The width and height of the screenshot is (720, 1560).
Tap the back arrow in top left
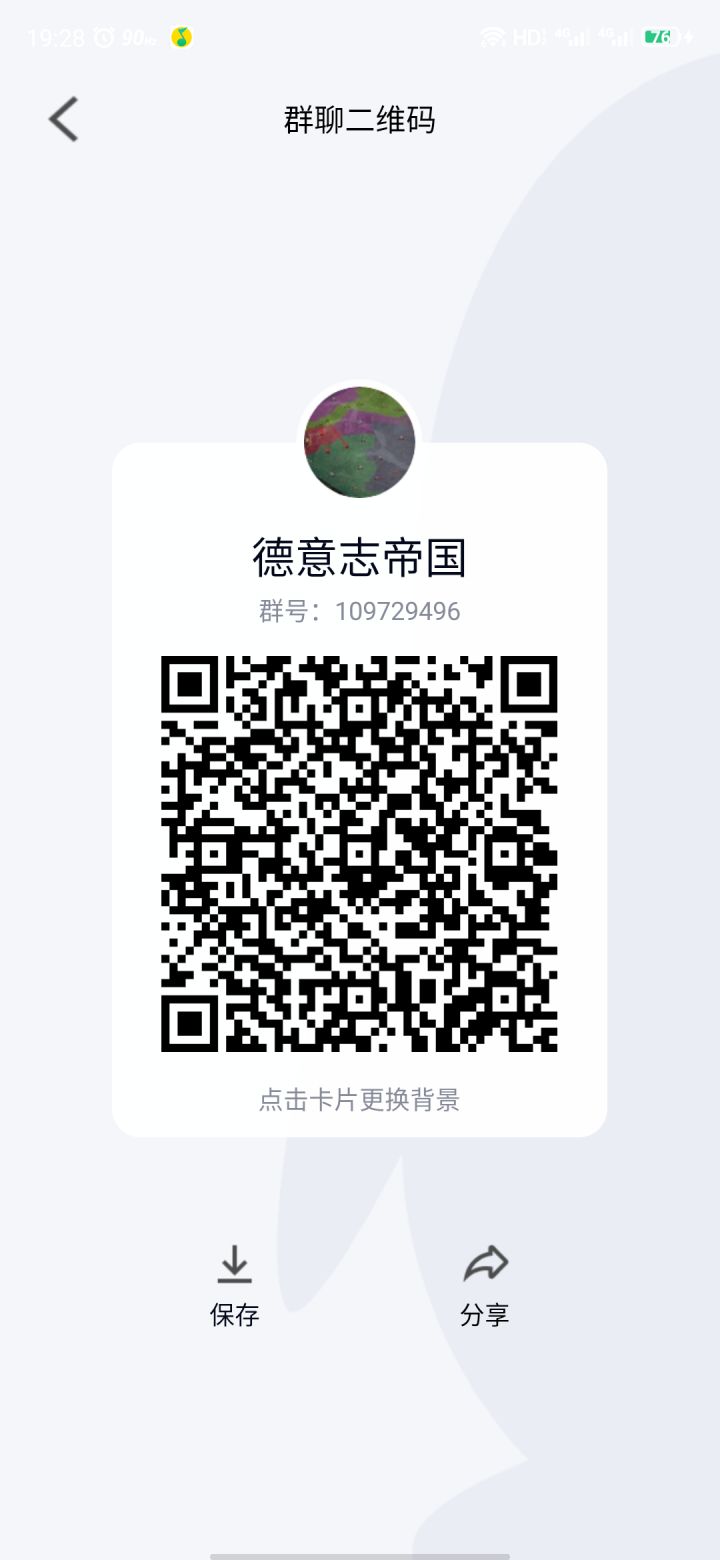tap(62, 118)
